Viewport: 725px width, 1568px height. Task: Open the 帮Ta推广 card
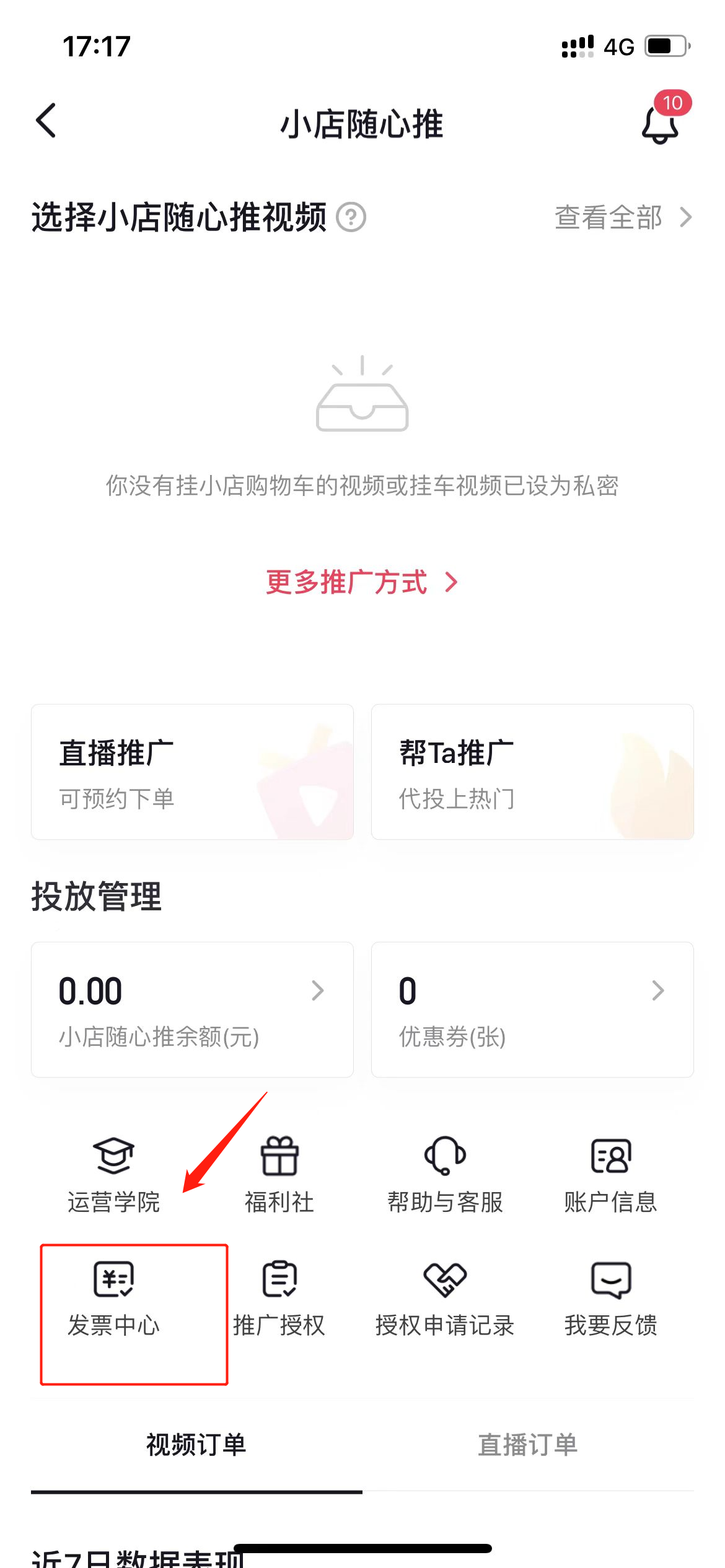(532, 772)
